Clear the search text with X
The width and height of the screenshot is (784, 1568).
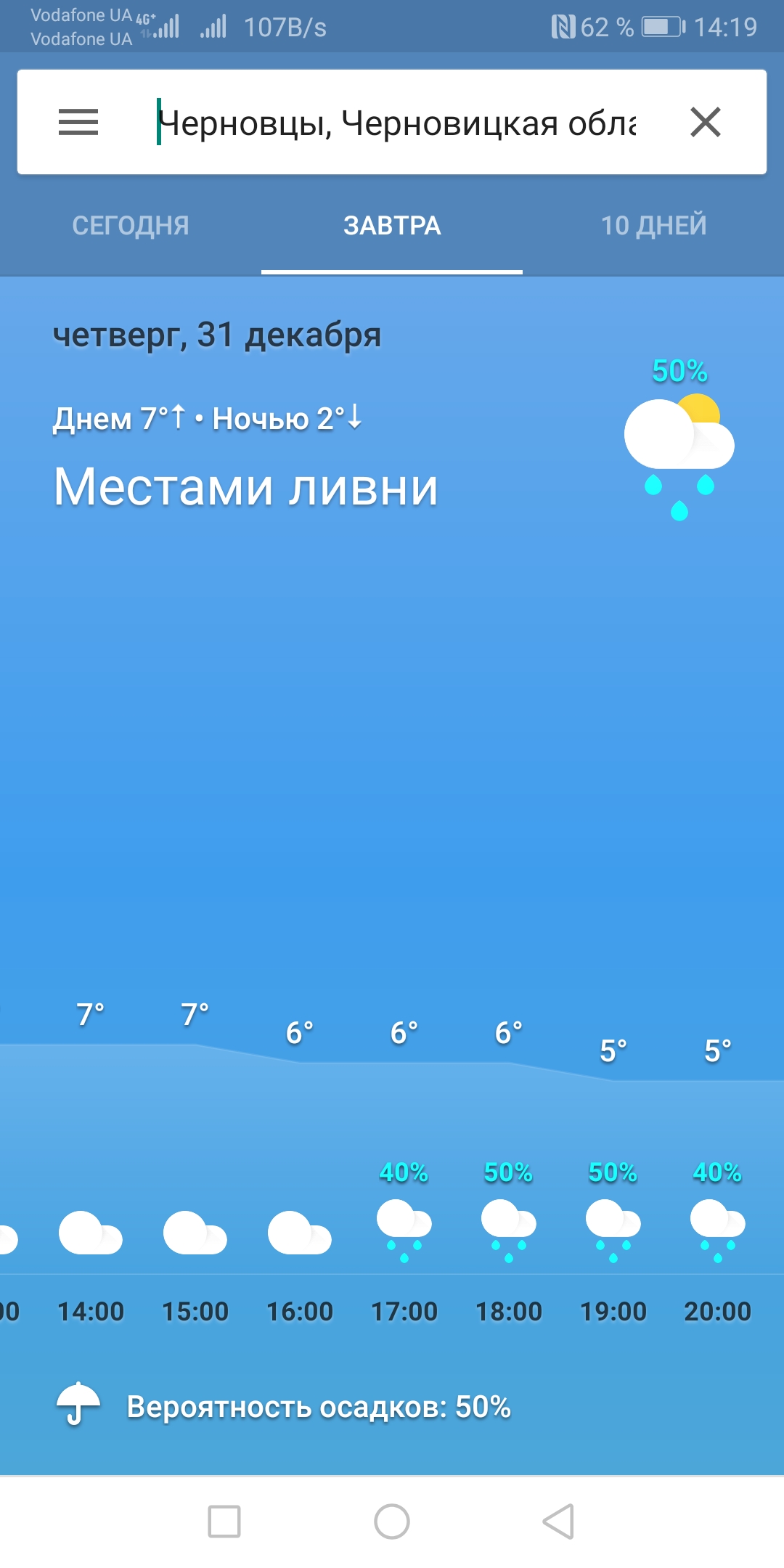click(x=705, y=122)
